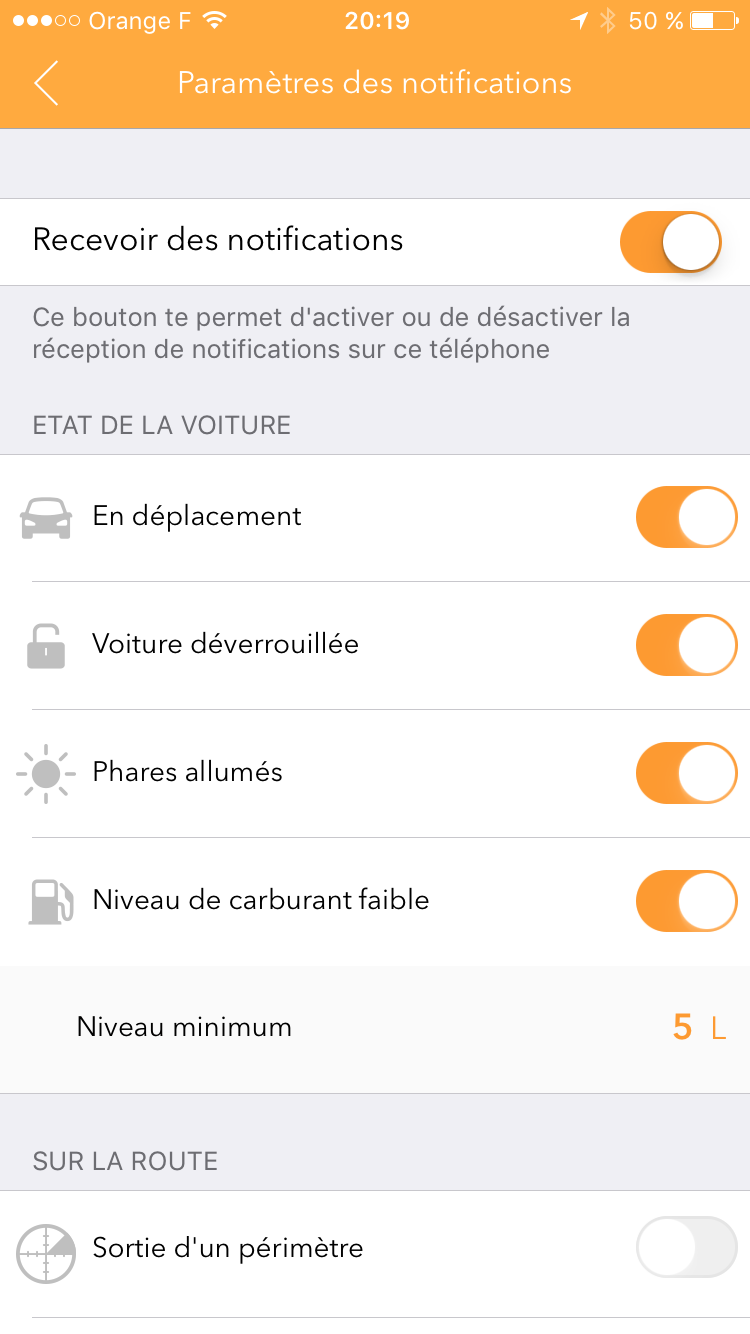Image resolution: width=750 pixels, height=1334 pixels.
Task: Enable Sortie d'un périmètre alerts
Action: click(686, 1247)
